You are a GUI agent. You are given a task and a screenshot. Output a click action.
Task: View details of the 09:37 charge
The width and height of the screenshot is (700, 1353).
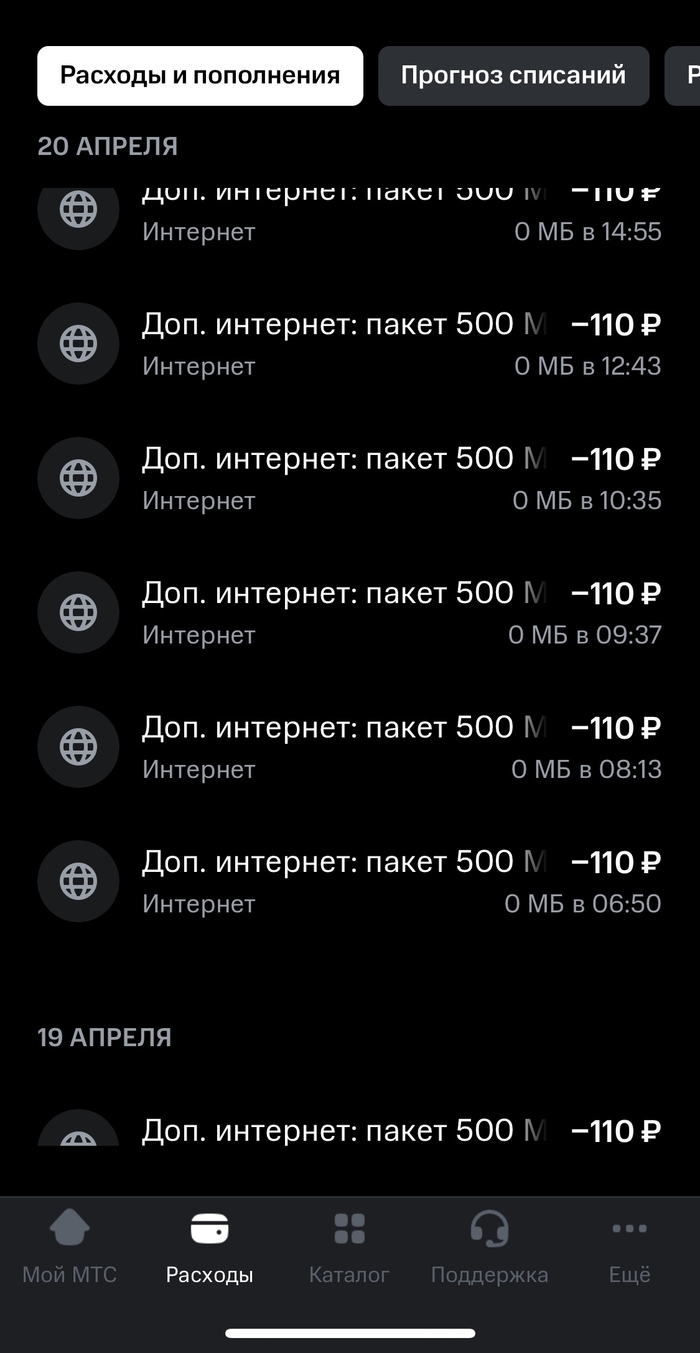350,612
